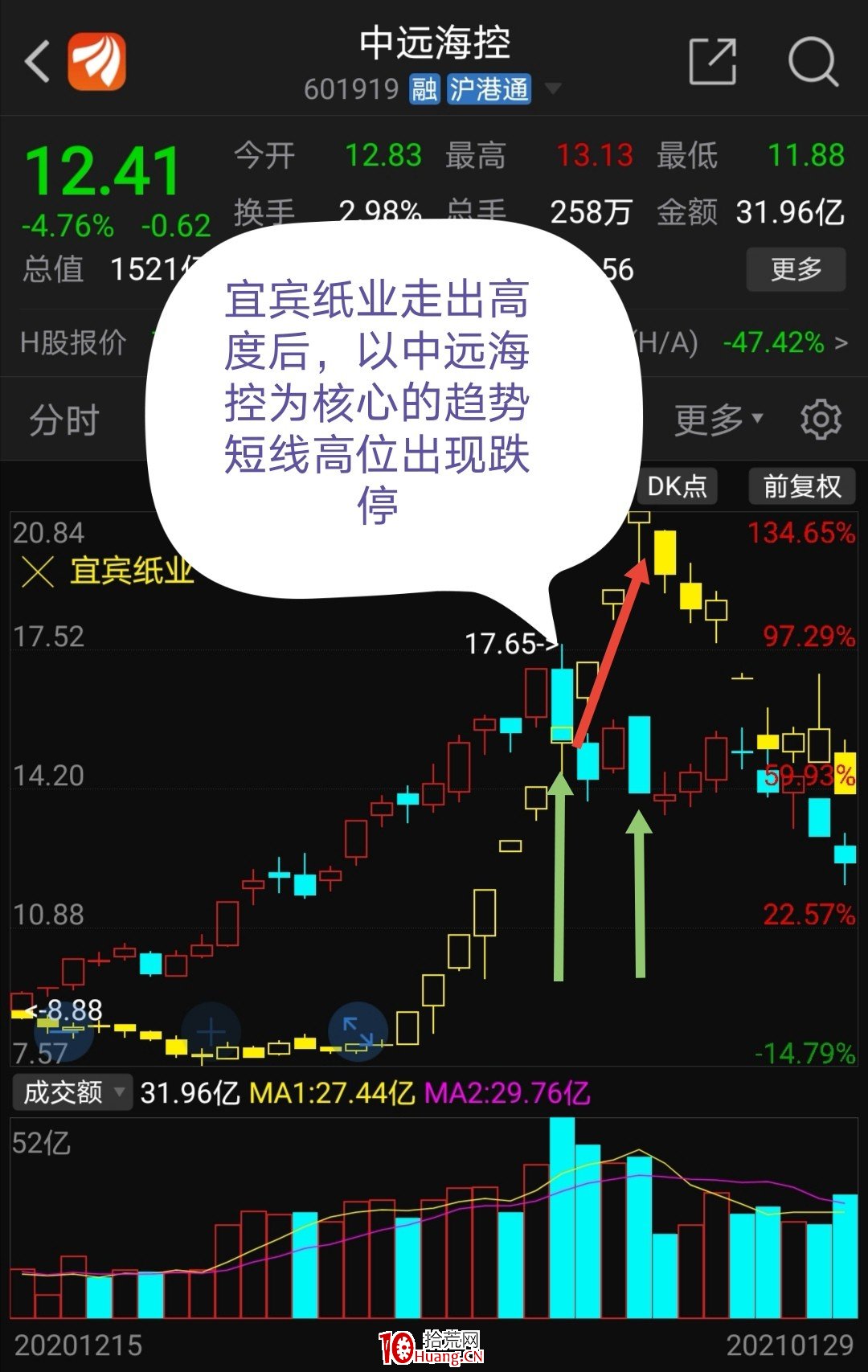Open stock search via magnifier icon
Viewport: 868px width, 1372px height.
pos(813,60)
